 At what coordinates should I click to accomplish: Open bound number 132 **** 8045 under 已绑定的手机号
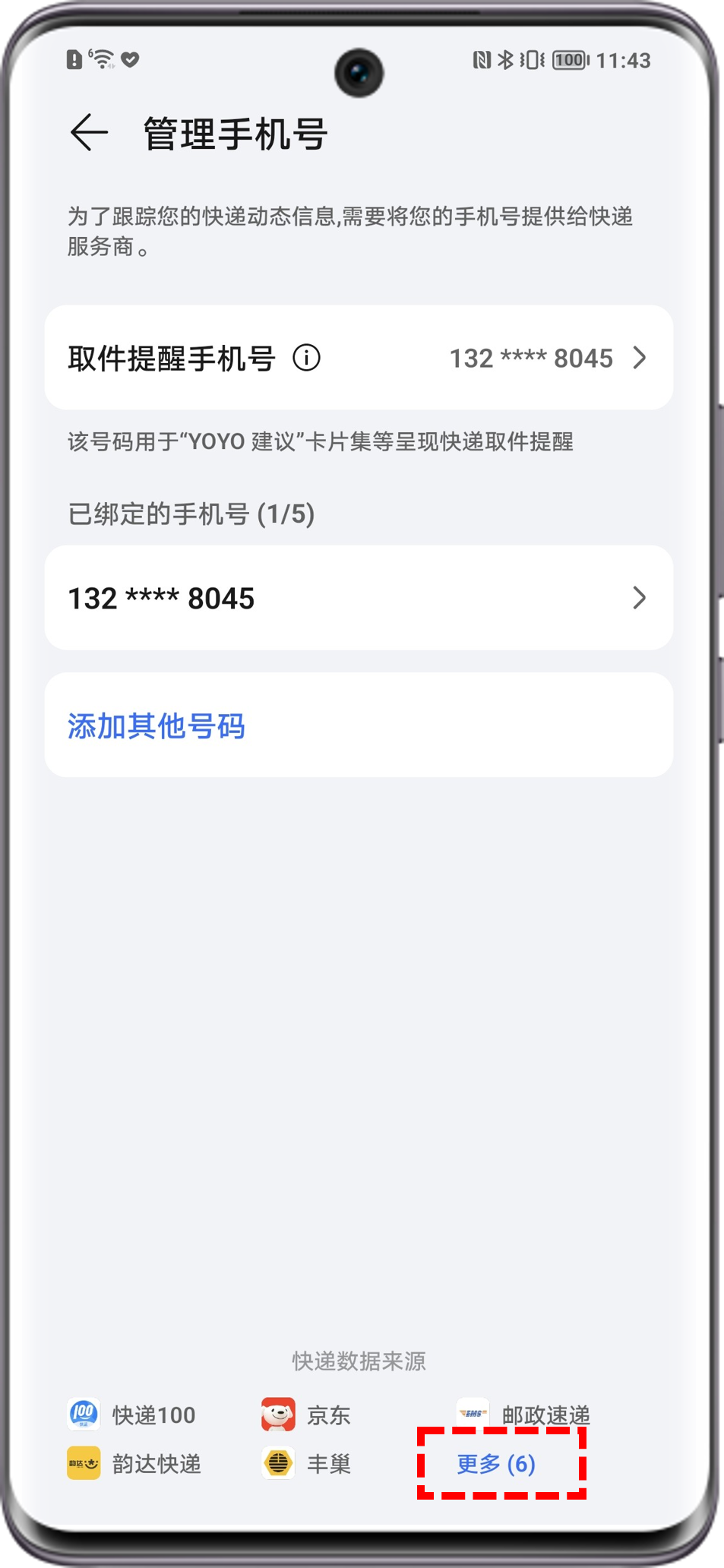[358, 598]
